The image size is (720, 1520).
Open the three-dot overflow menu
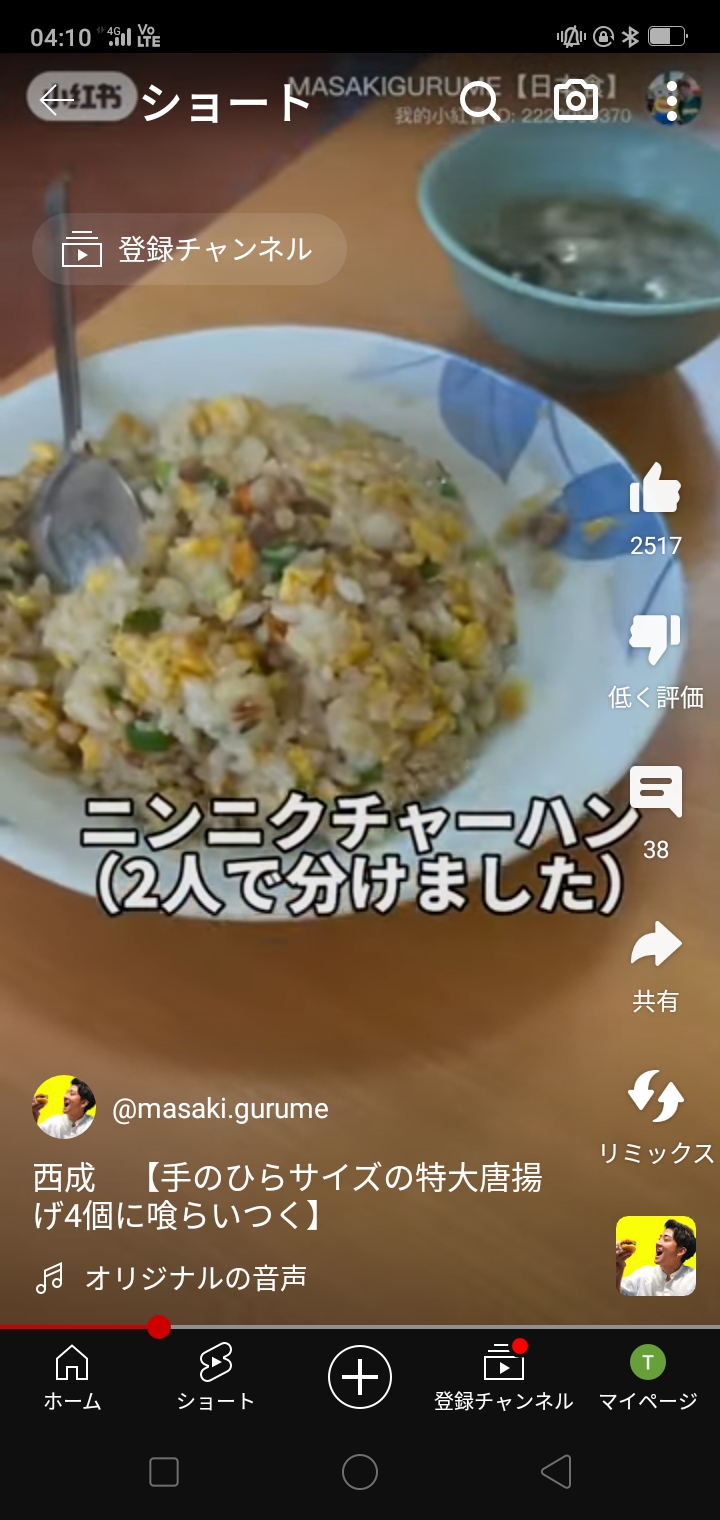point(672,100)
